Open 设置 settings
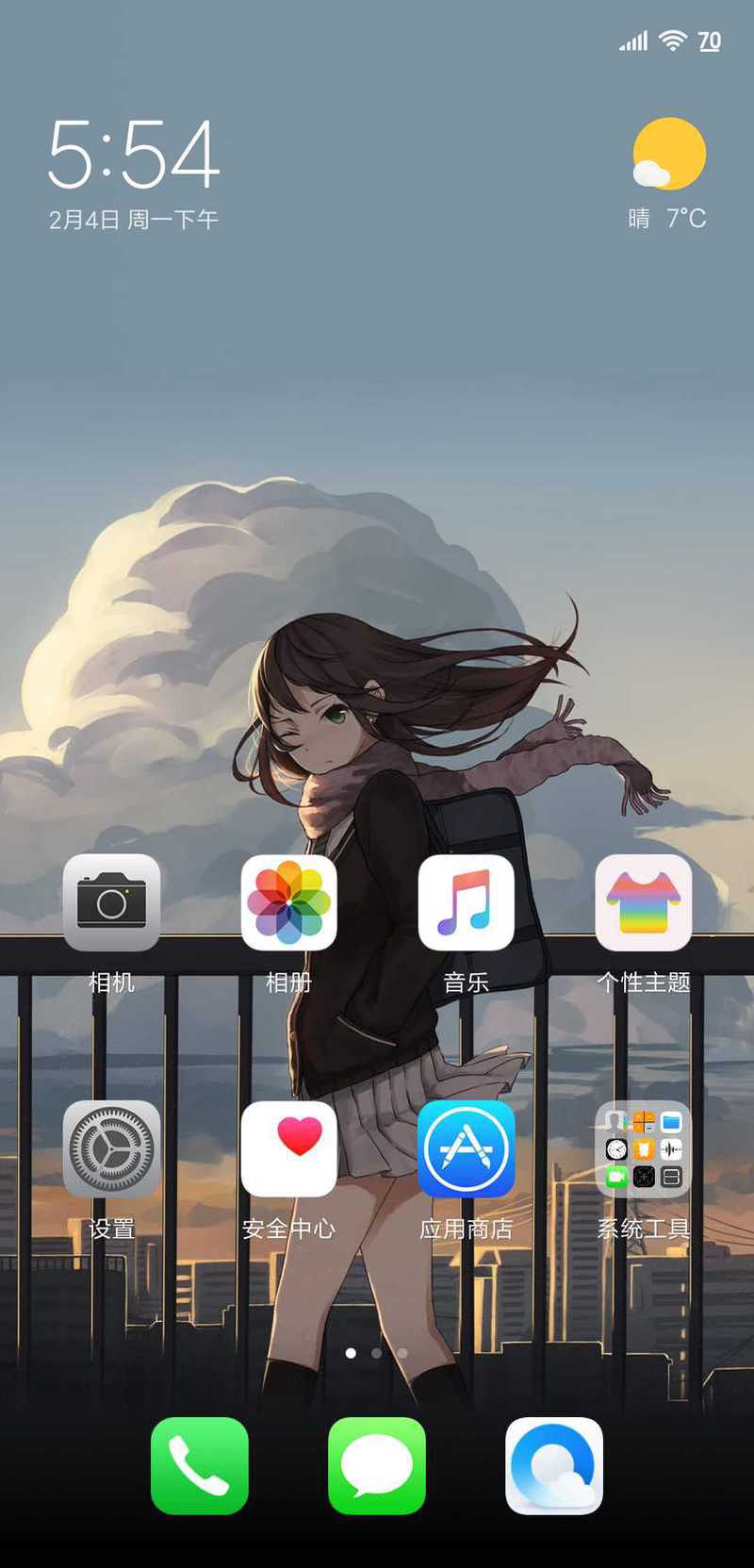The height and width of the screenshot is (1568, 754). coord(111,1148)
